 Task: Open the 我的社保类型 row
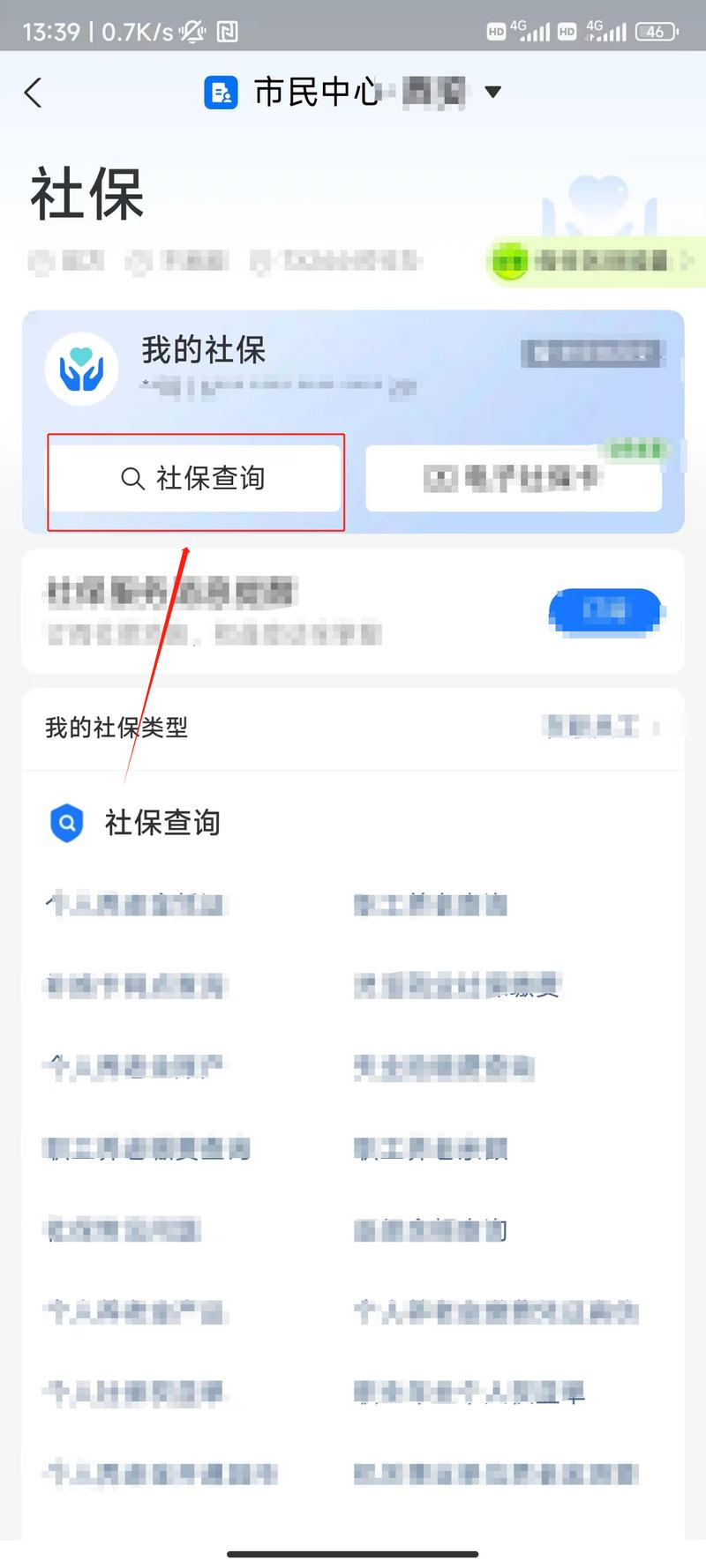click(x=353, y=728)
